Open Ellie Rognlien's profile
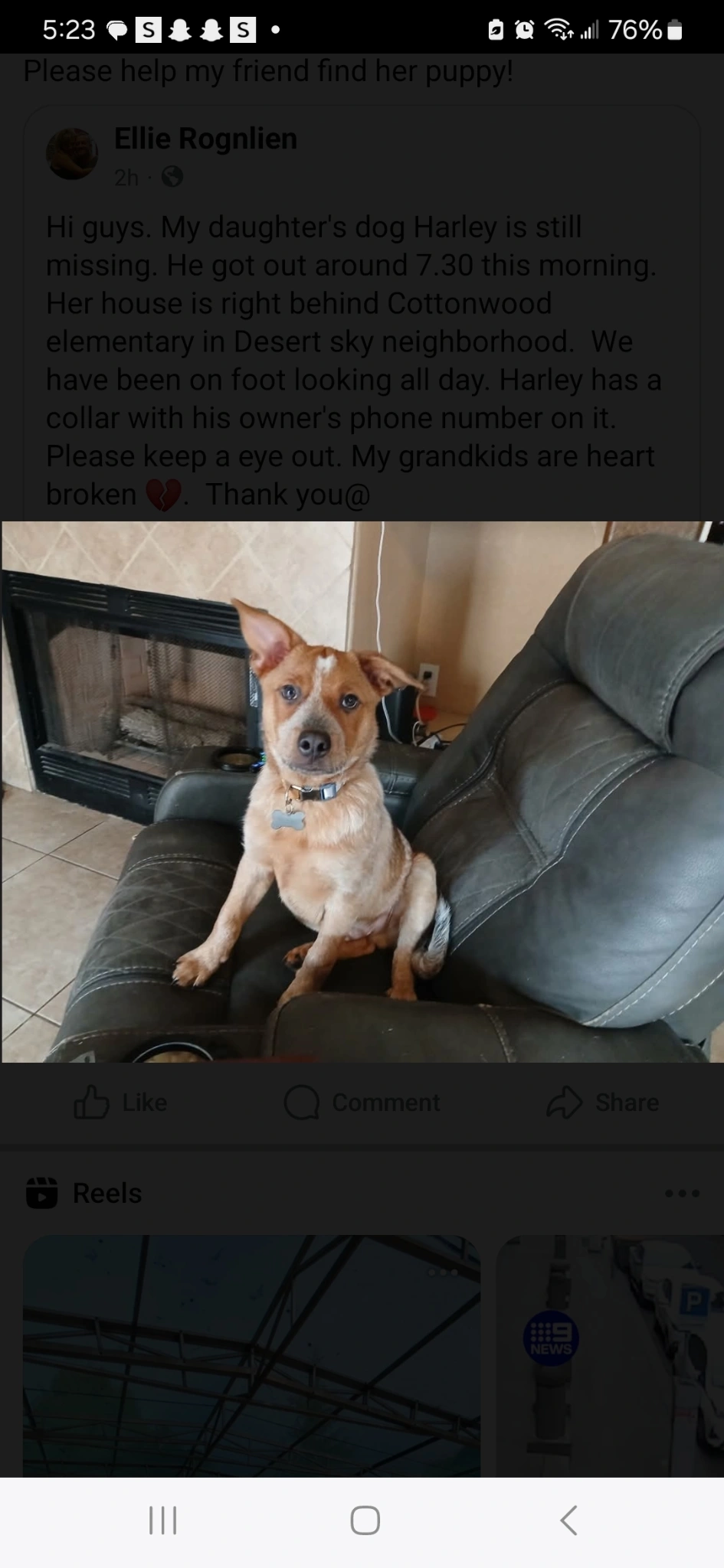The height and width of the screenshot is (1568, 724). (x=205, y=139)
